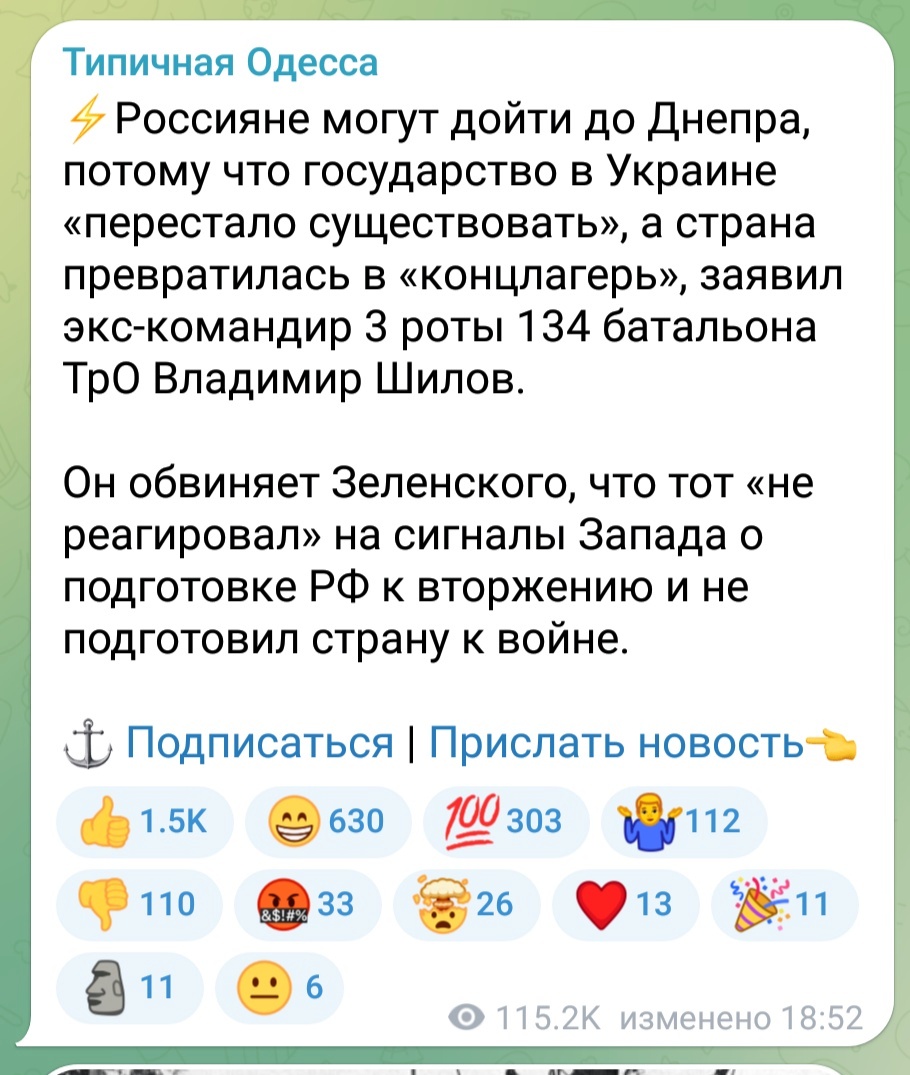Image resolution: width=910 pixels, height=1075 pixels.
Task: Add the red heart reaction with 13
Action: pos(626,905)
